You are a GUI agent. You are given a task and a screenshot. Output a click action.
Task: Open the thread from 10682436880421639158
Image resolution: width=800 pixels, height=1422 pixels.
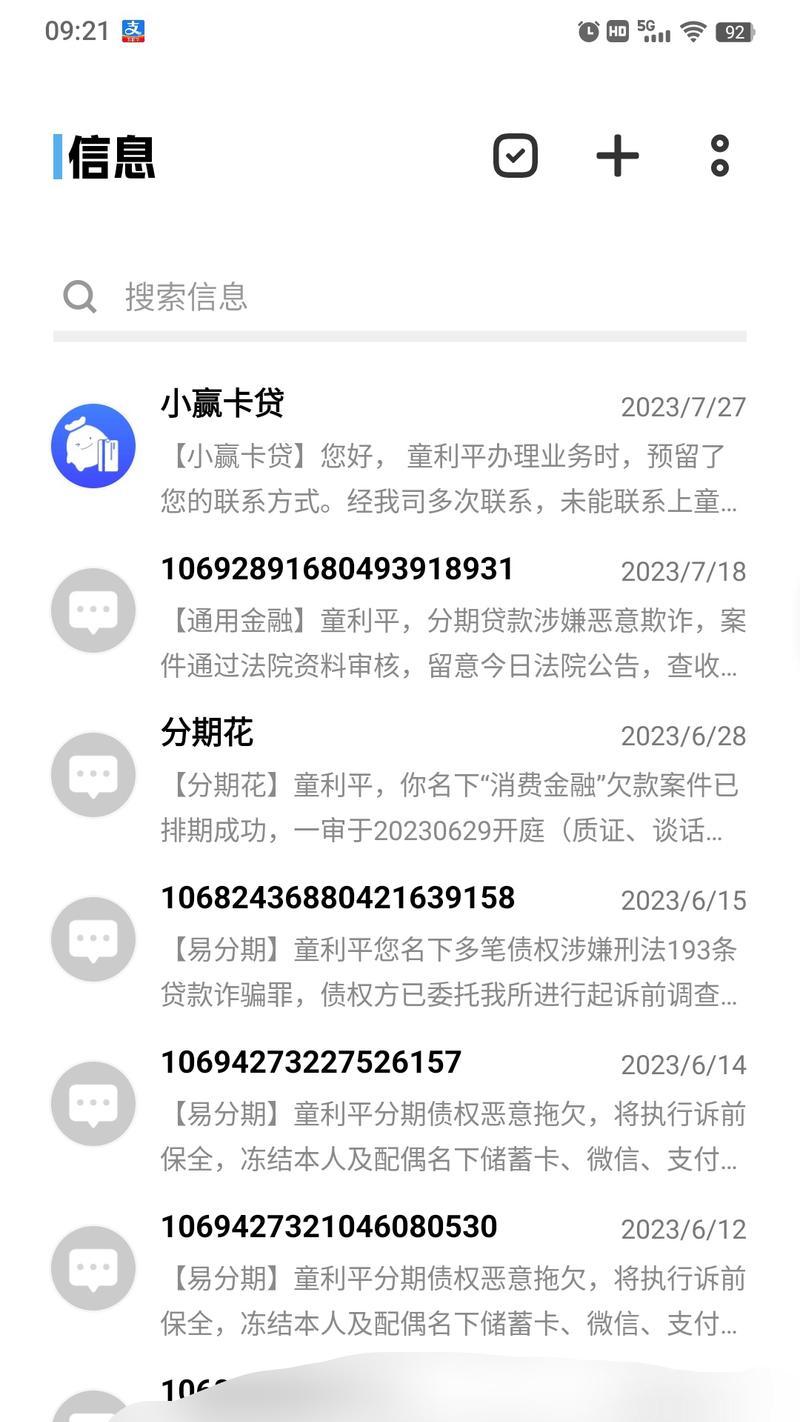(400, 940)
